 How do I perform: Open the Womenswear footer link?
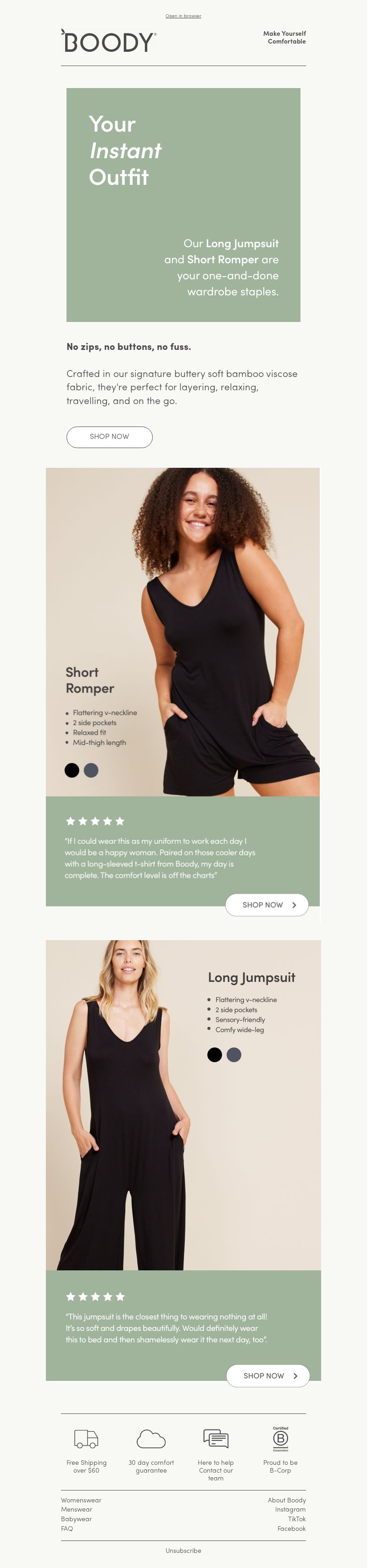[81, 1500]
